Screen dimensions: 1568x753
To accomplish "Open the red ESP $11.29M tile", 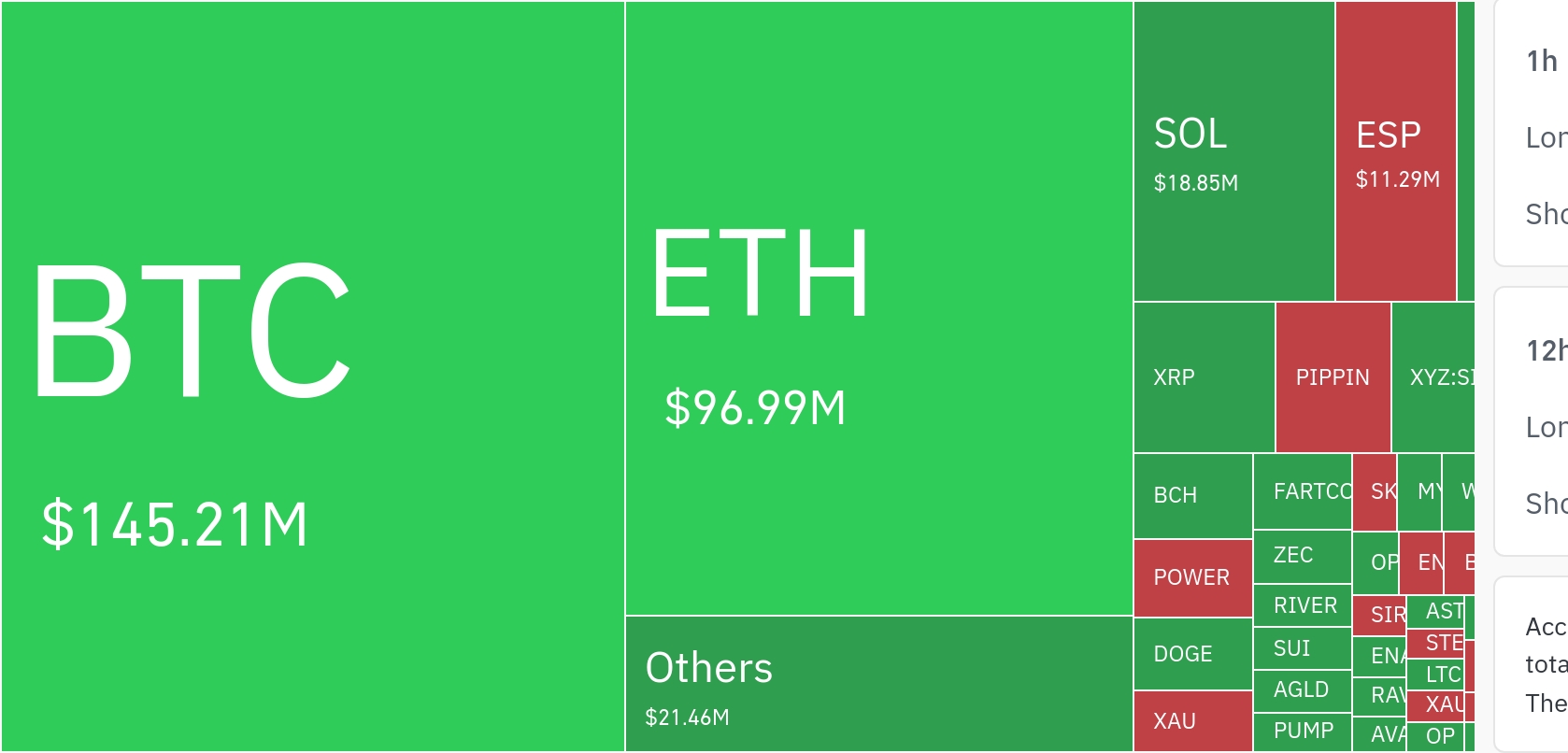I will coord(1395,151).
